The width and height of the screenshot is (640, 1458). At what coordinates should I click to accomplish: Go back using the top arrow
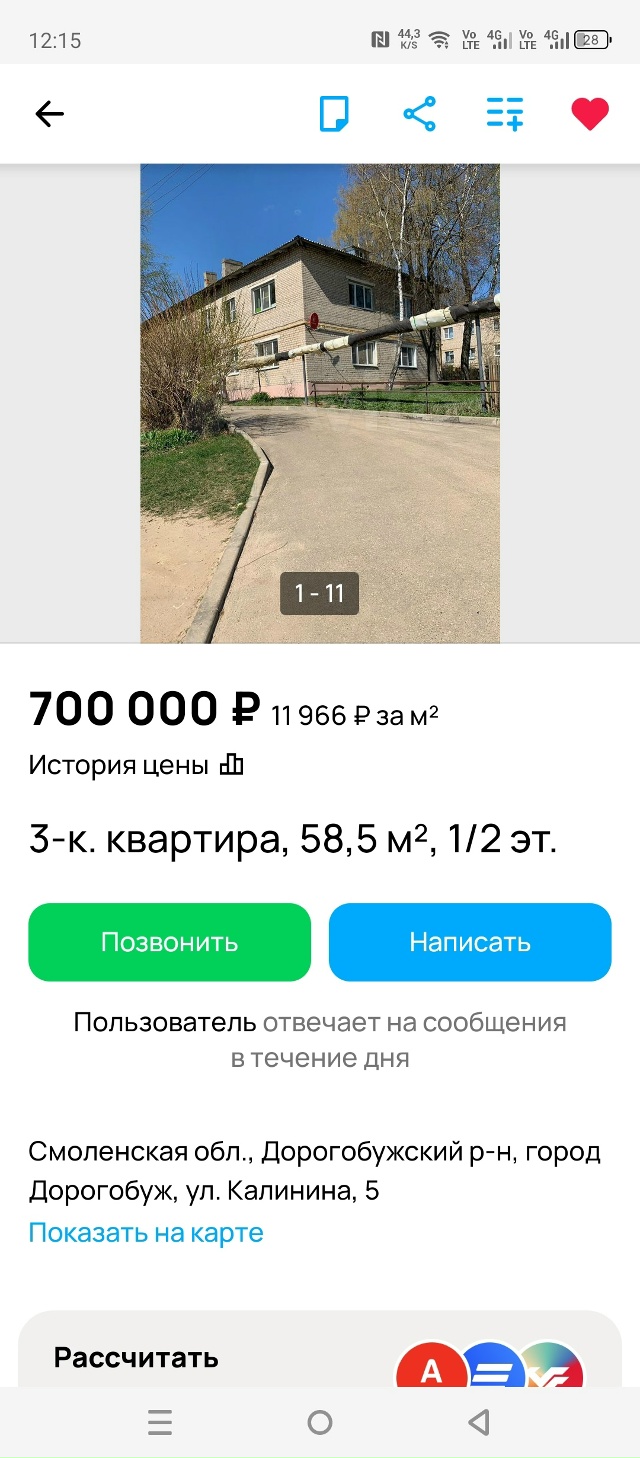click(49, 114)
